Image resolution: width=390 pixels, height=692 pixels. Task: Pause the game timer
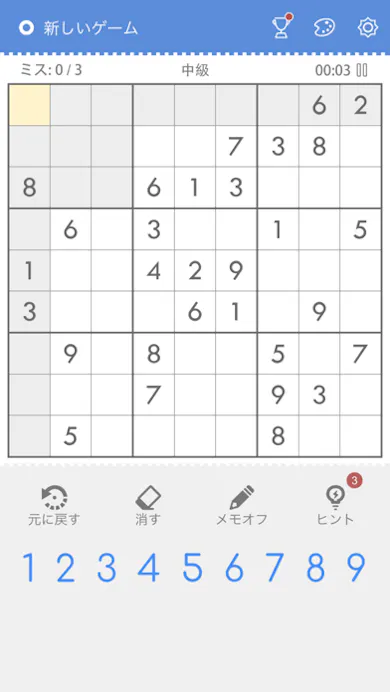point(362,70)
